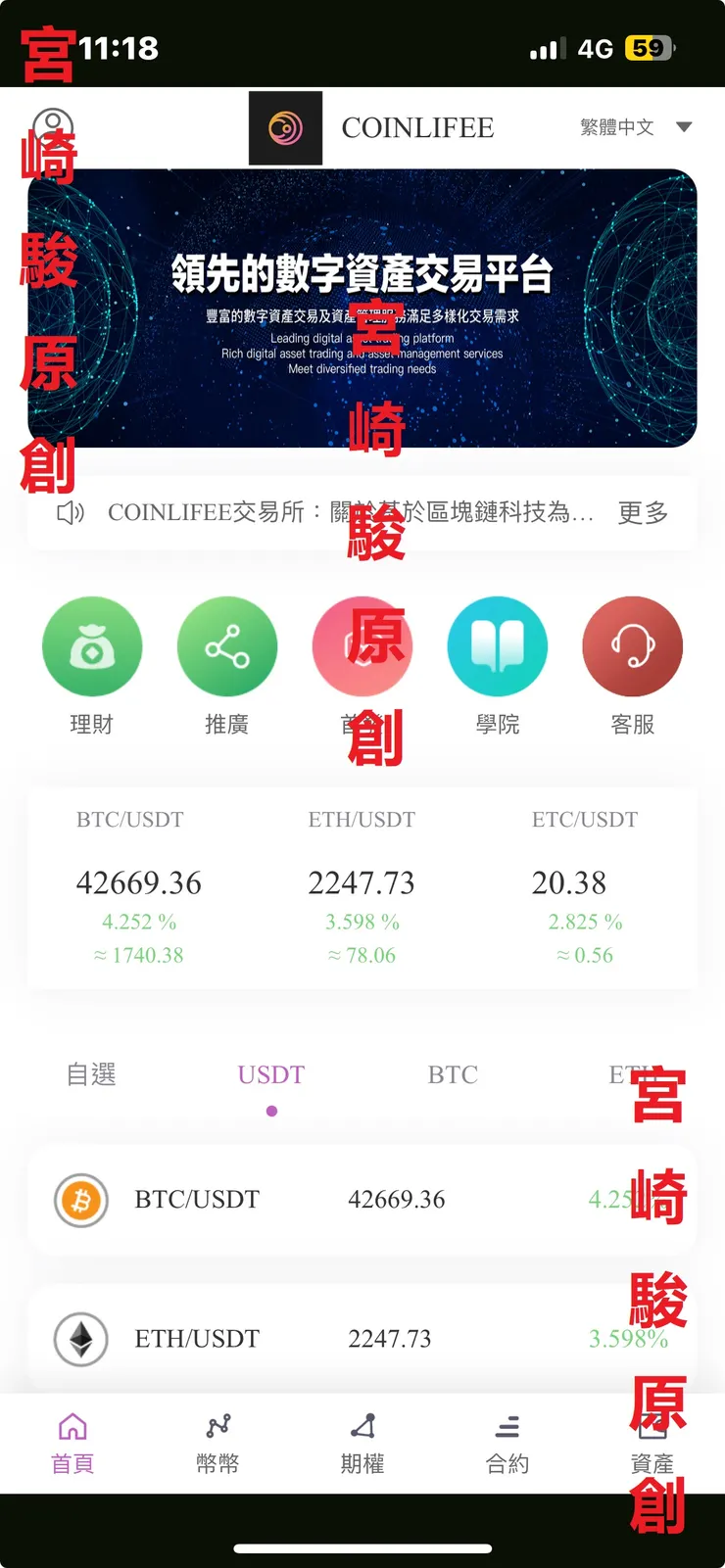
Task: Click the Ethereum icon beside ETH/USDT
Action: coord(78,1338)
